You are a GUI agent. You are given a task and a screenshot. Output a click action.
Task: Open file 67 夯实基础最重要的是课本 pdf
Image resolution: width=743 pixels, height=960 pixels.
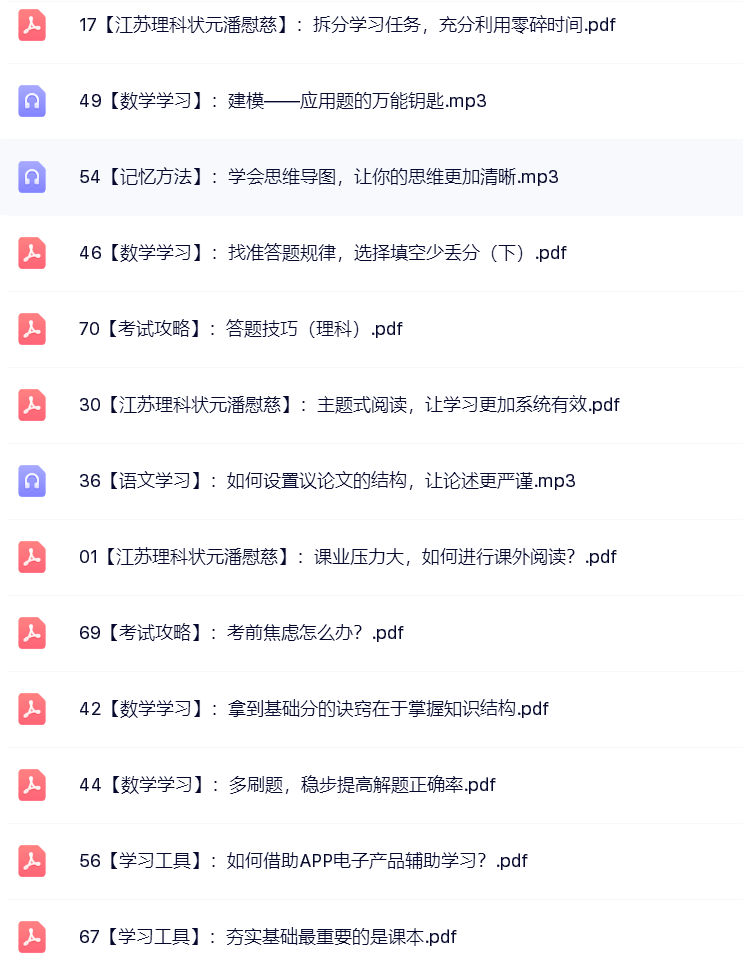[267, 937]
